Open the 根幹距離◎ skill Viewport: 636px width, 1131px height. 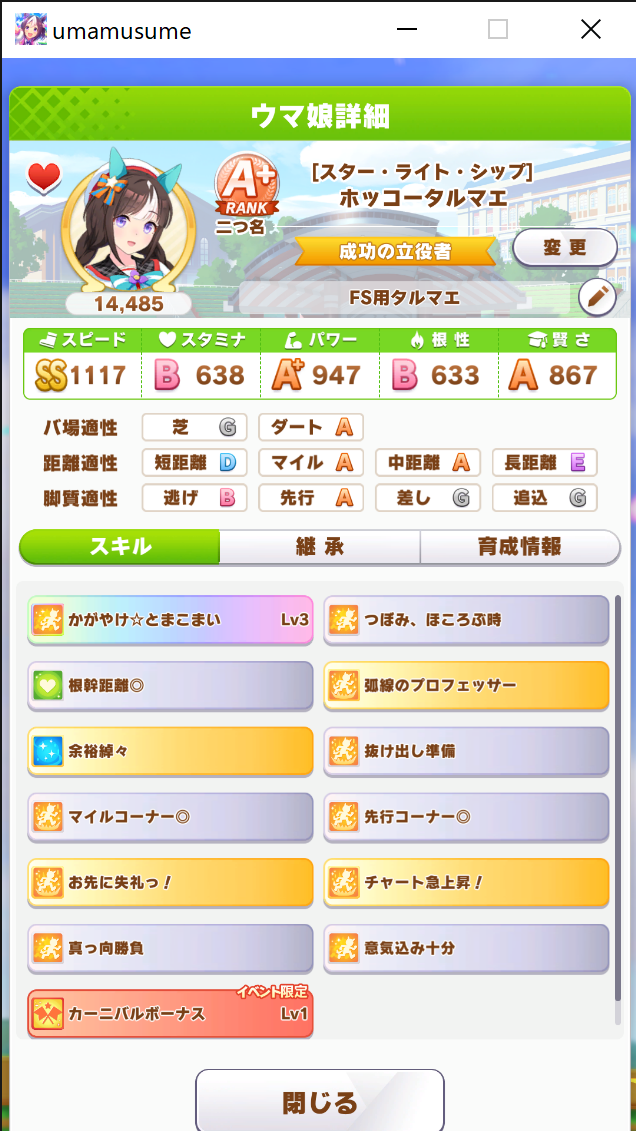pyautogui.click(x=170, y=686)
